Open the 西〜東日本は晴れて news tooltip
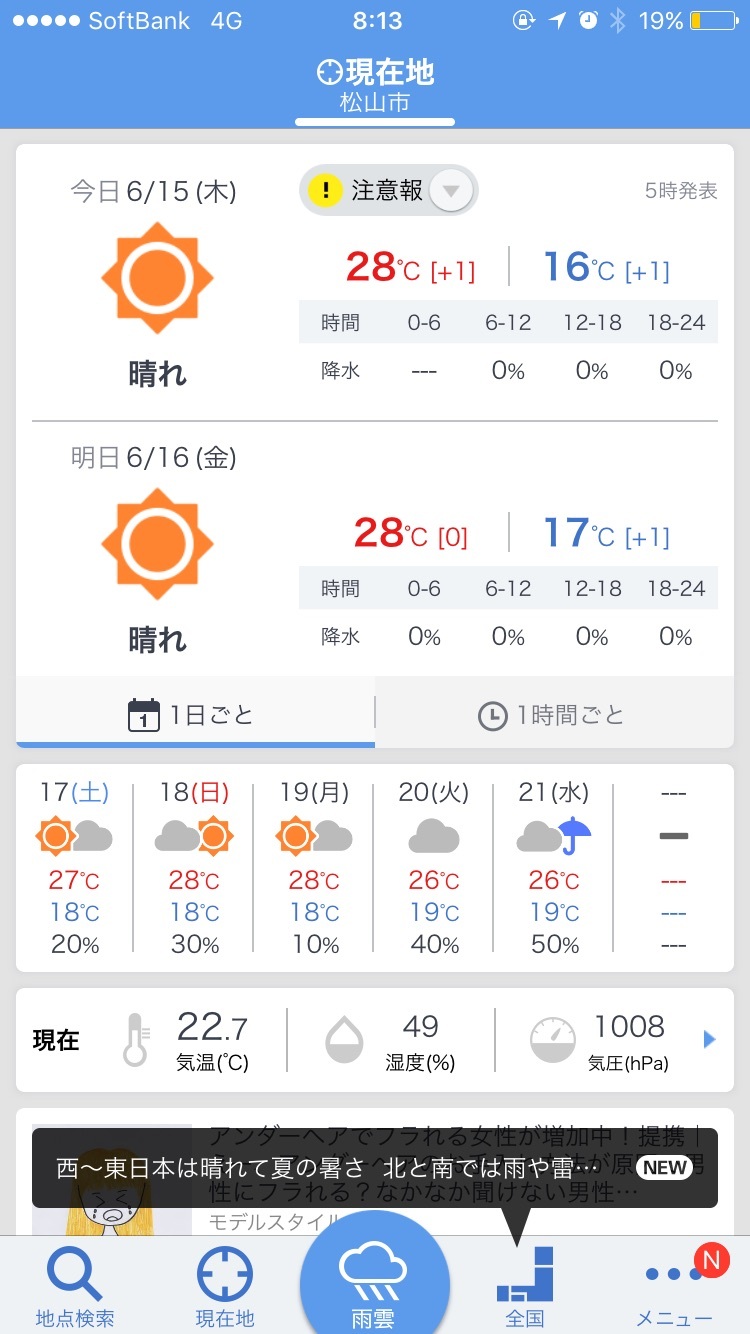This screenshot has height=1334, width=750. 375,1168
